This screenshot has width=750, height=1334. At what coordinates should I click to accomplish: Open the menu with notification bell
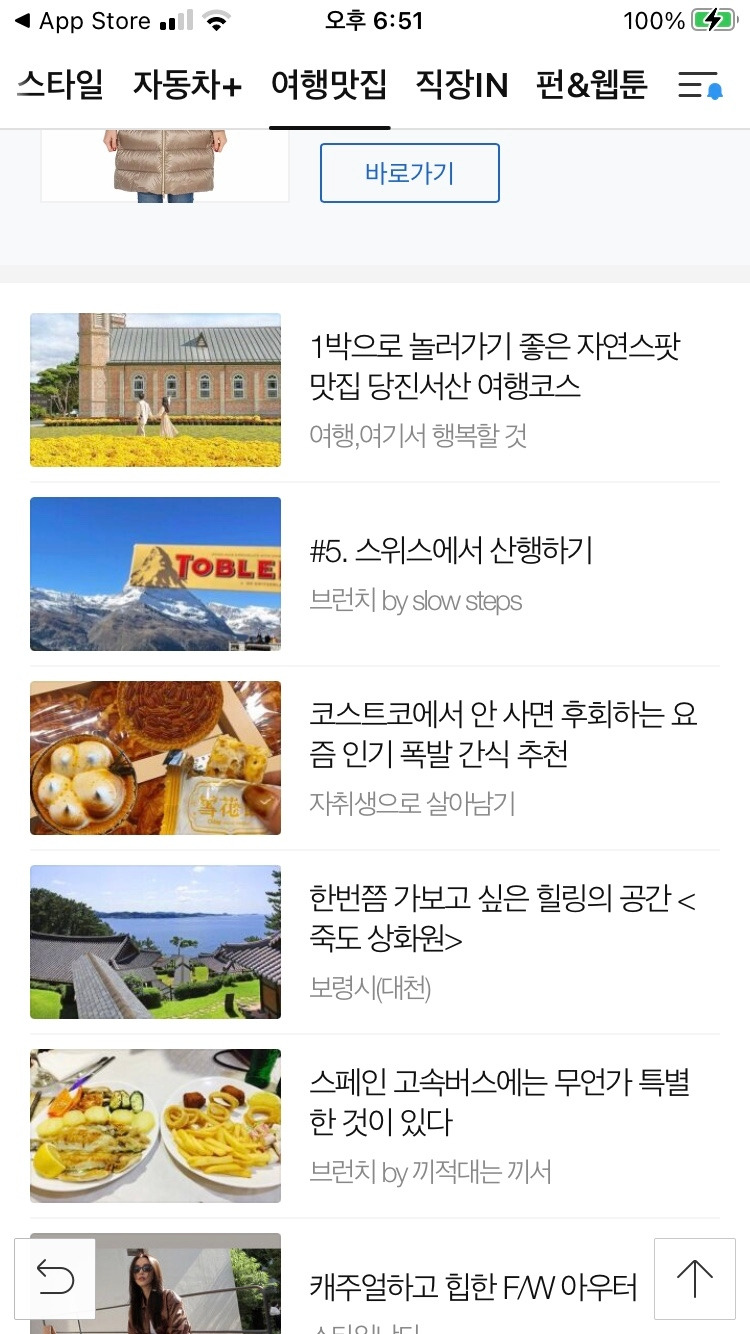click(700, 86)
